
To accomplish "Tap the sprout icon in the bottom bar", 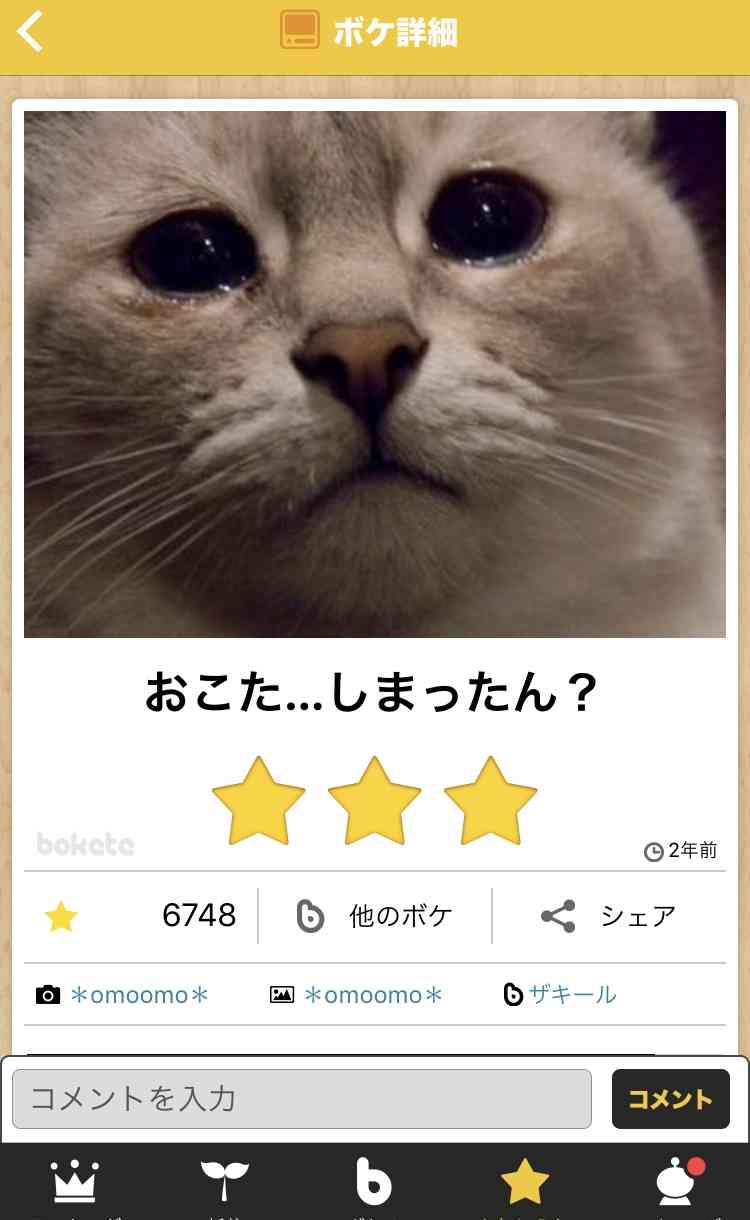I will tap(225, 1180).
